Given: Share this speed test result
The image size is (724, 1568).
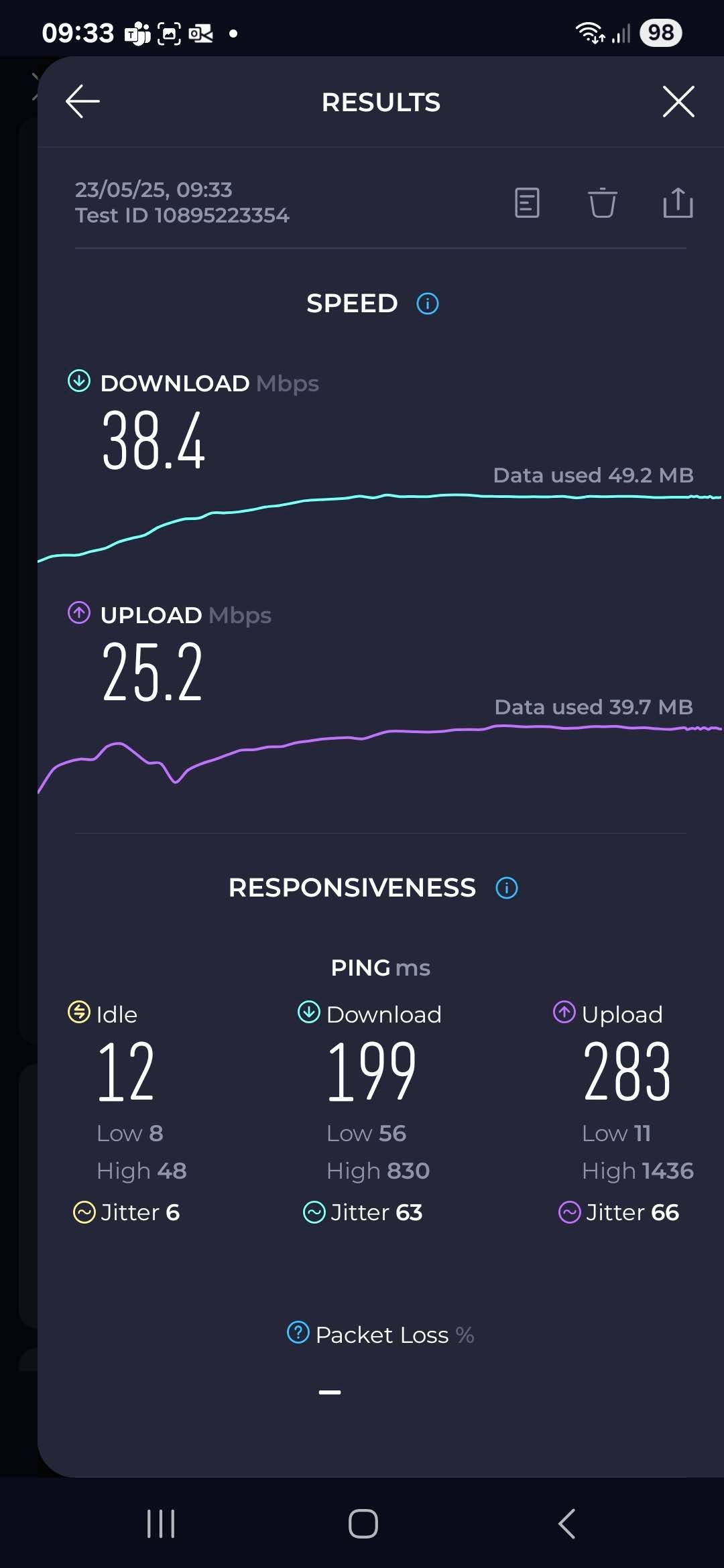Looking at the screenshot, I should tap(678, 202).
